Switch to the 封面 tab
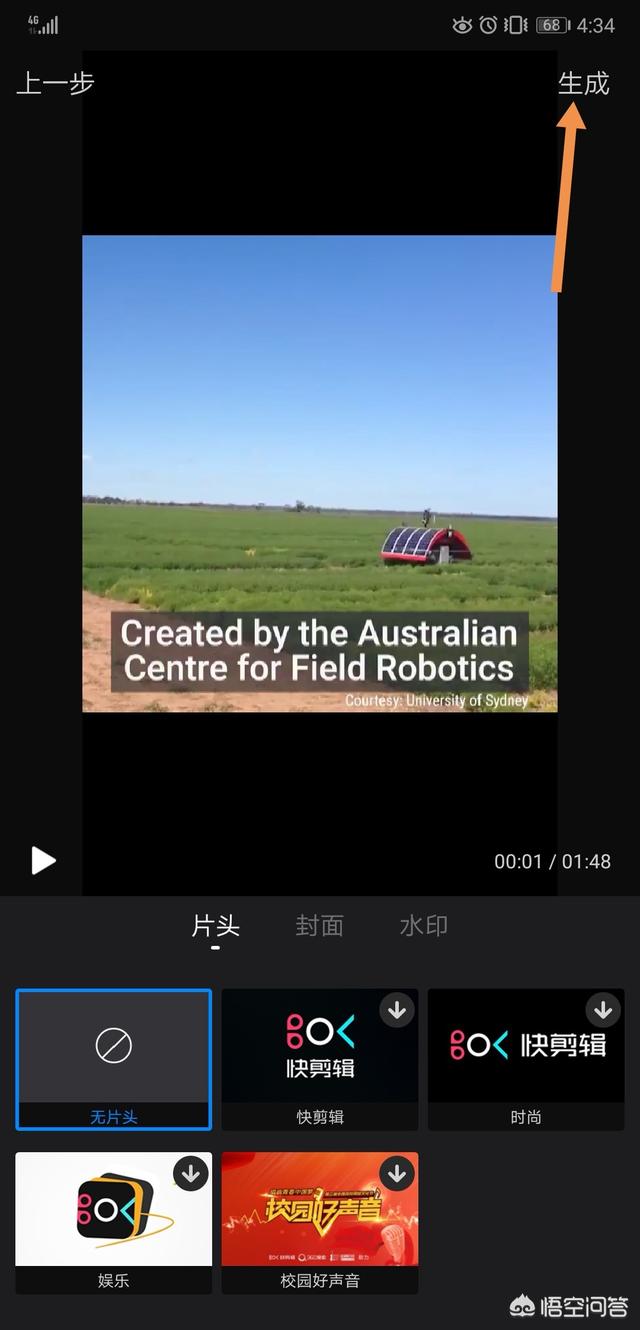 click(319, 926)
